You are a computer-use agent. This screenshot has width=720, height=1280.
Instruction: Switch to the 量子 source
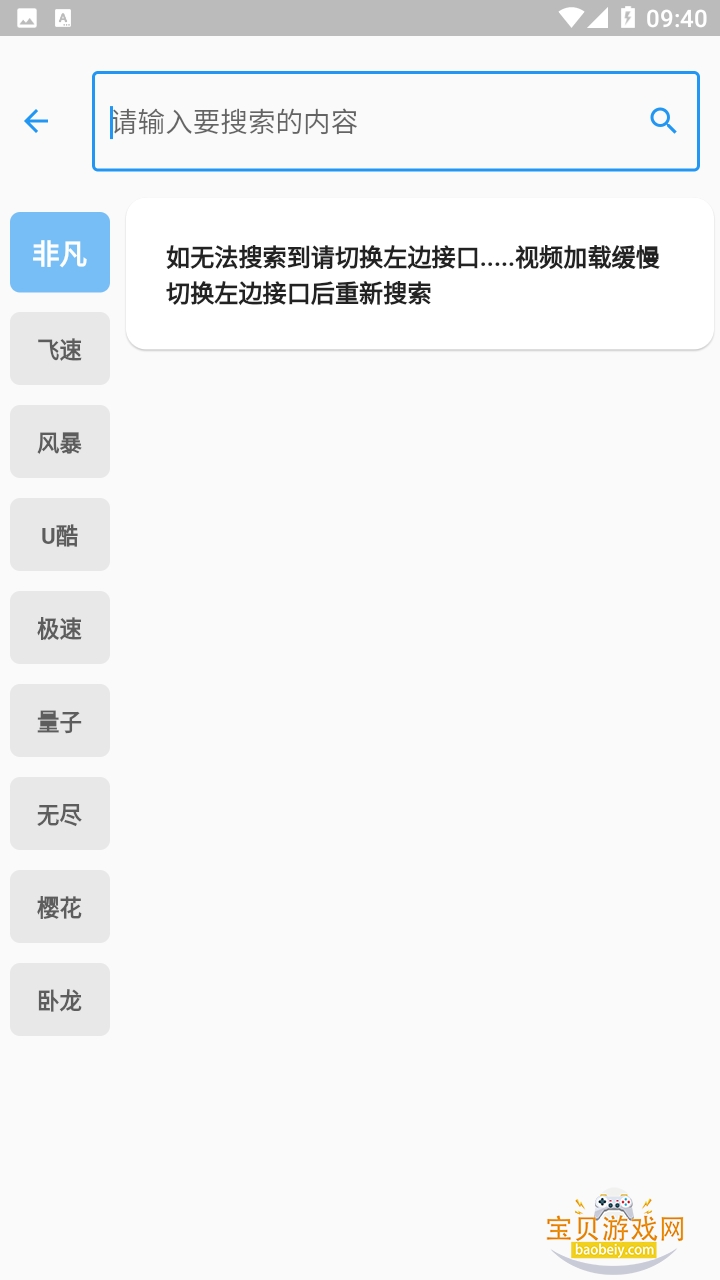tap(60, 721)
